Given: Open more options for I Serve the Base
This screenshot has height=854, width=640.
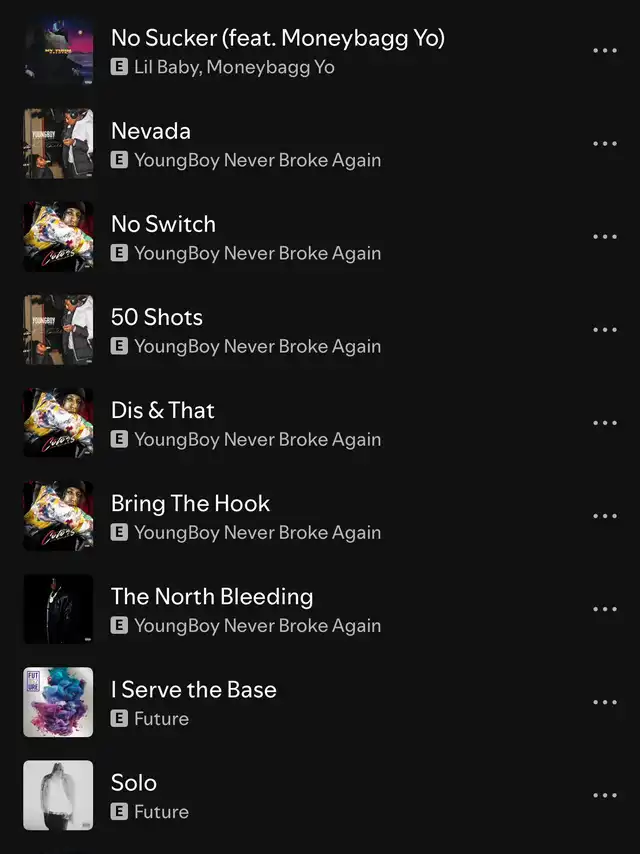Looking at the screenshot, I should [x=604, y=702].
